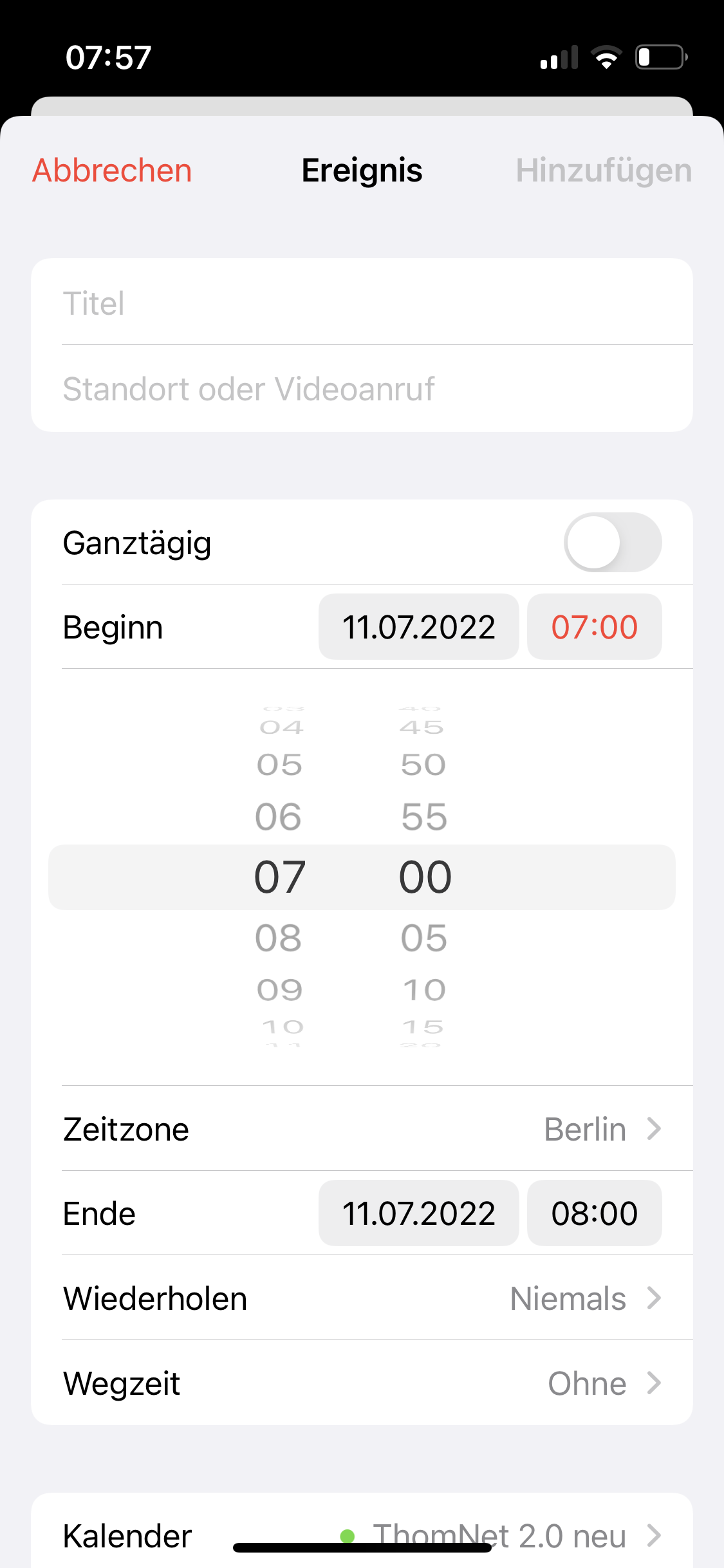The height and width of the screenshot is (1568, 724).
Task: Tap Abbrechen to cancel the event
Action: (112, 171)
